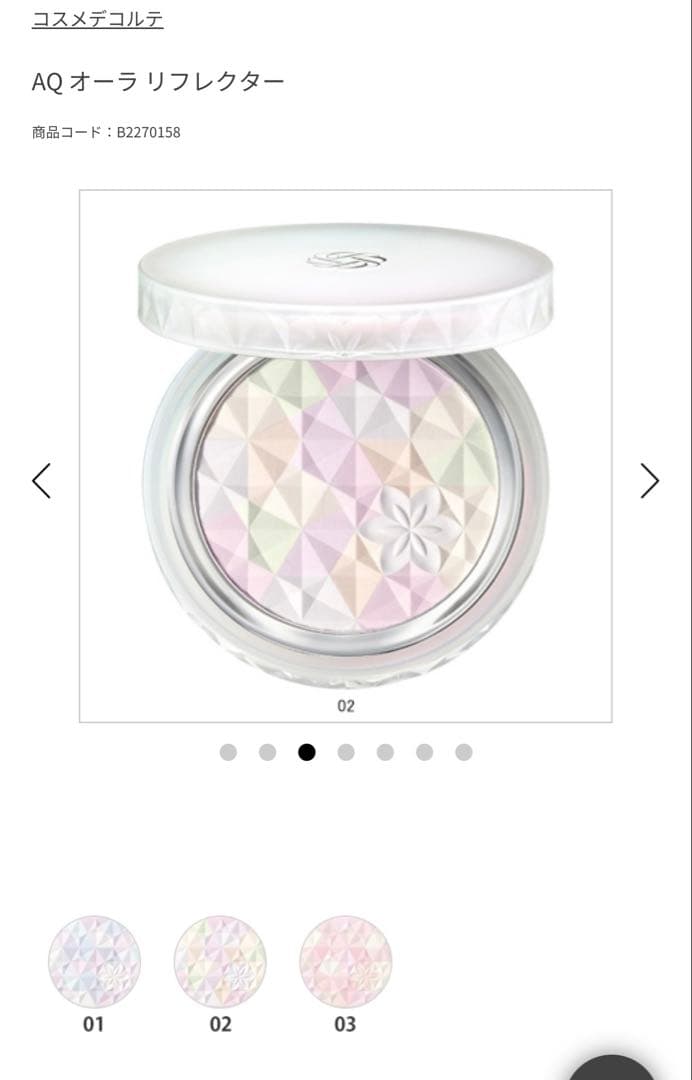
Task: Jump to the sixth carousel dot
Action: [x=424, y=752]
